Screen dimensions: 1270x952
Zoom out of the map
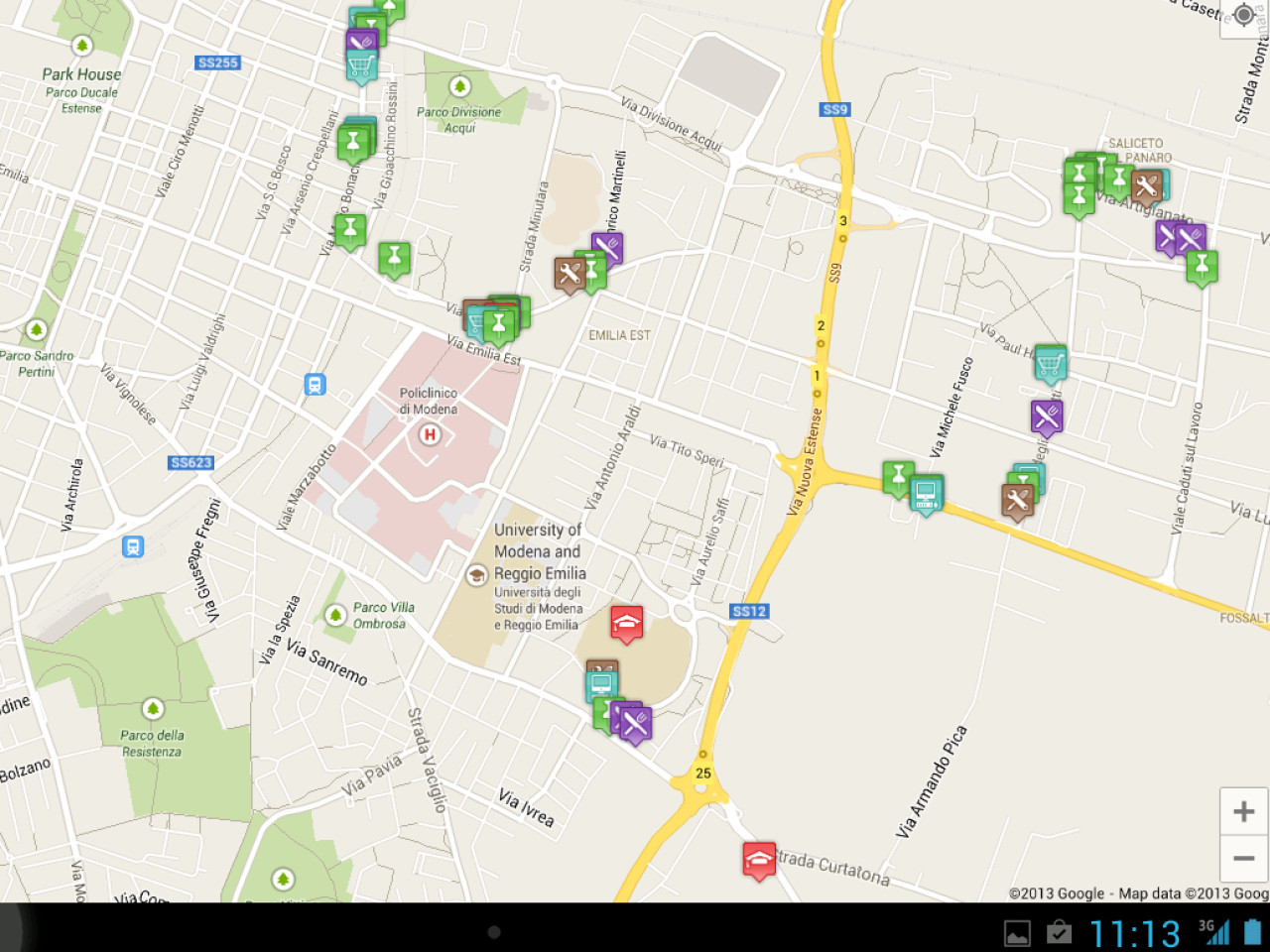1243,859
